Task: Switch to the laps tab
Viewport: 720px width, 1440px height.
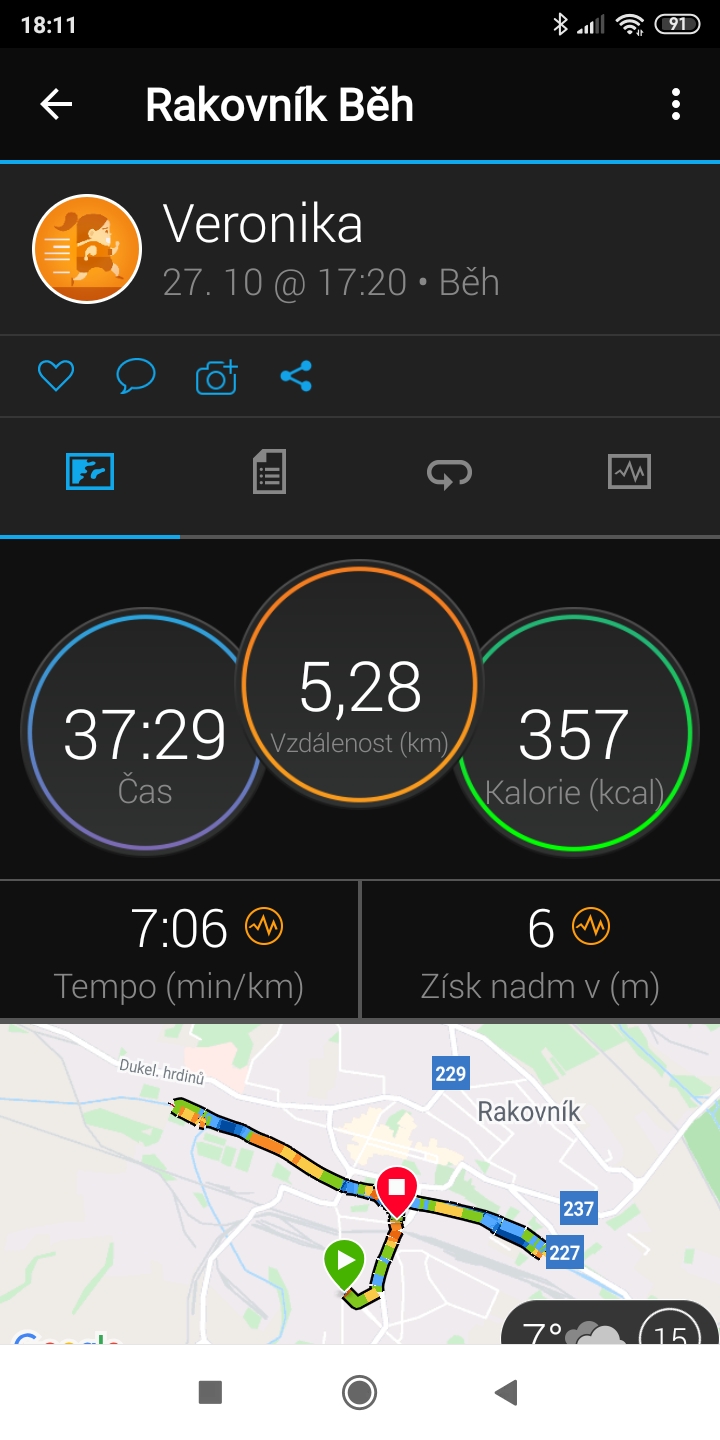Action: tap(449, 472)
